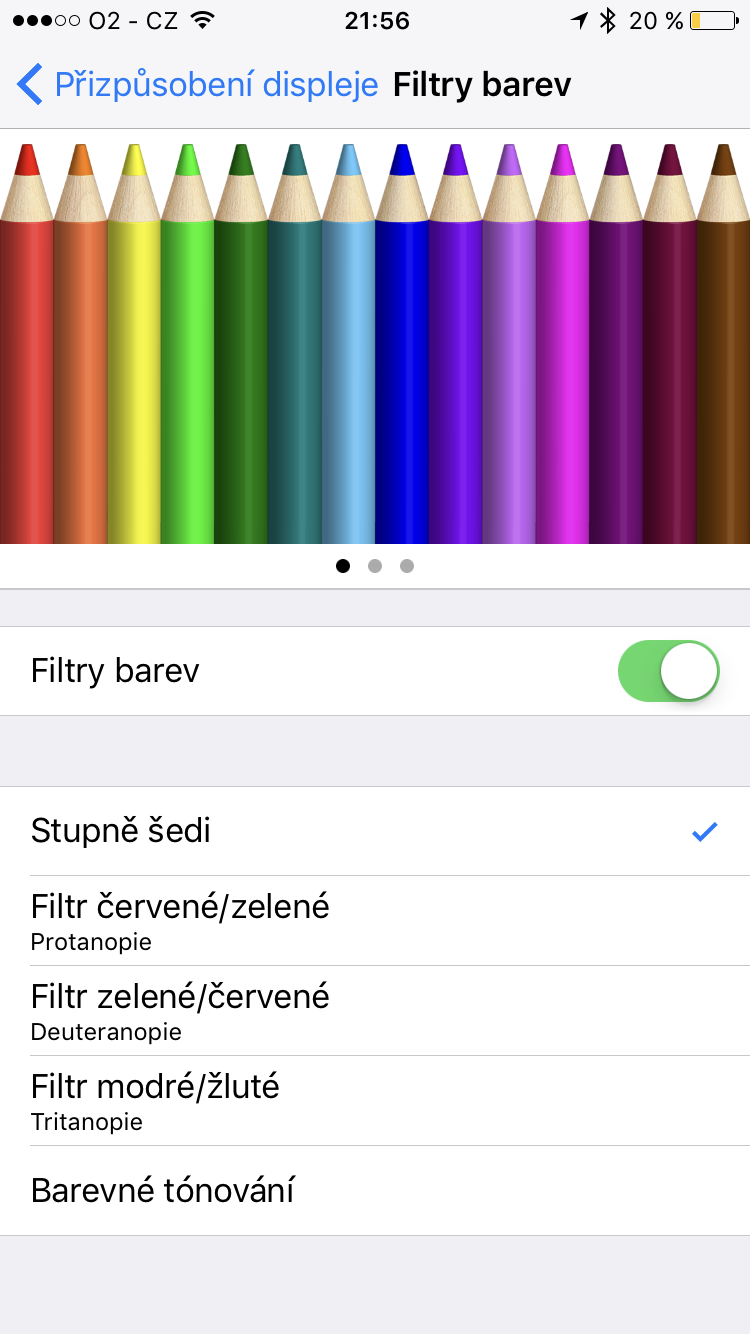Select the Stupně šedi filter
The height and width of the screenshot is (1334, 750).
pos(375,831)
